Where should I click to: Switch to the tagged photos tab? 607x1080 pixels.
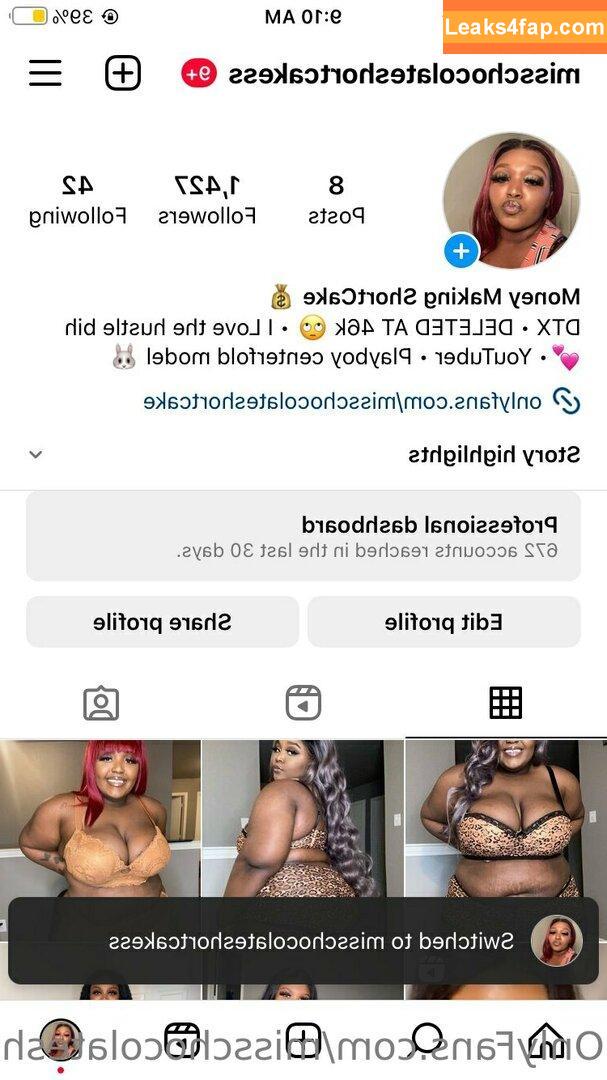tap(101, 703)
